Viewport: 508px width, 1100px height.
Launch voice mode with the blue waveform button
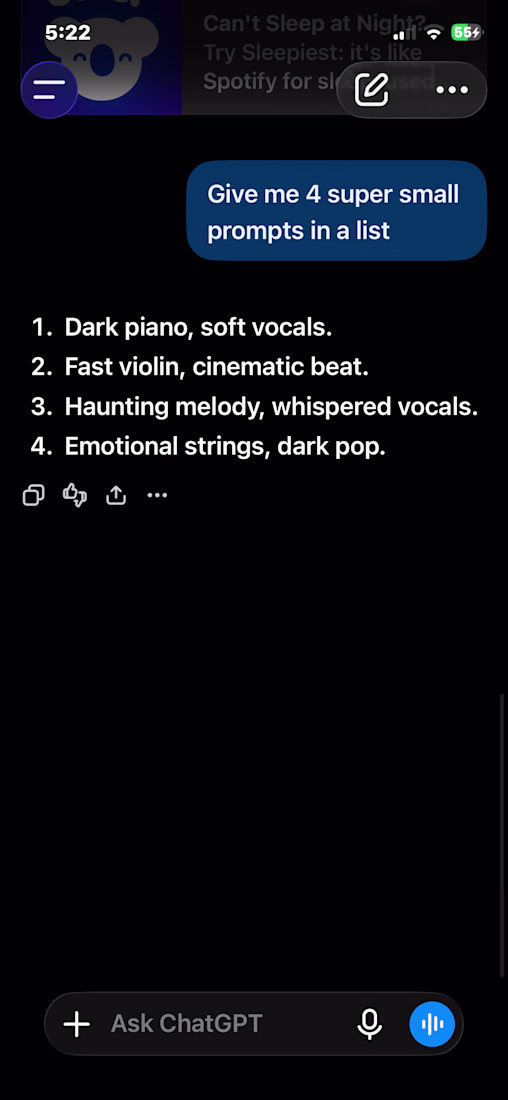432,1024
